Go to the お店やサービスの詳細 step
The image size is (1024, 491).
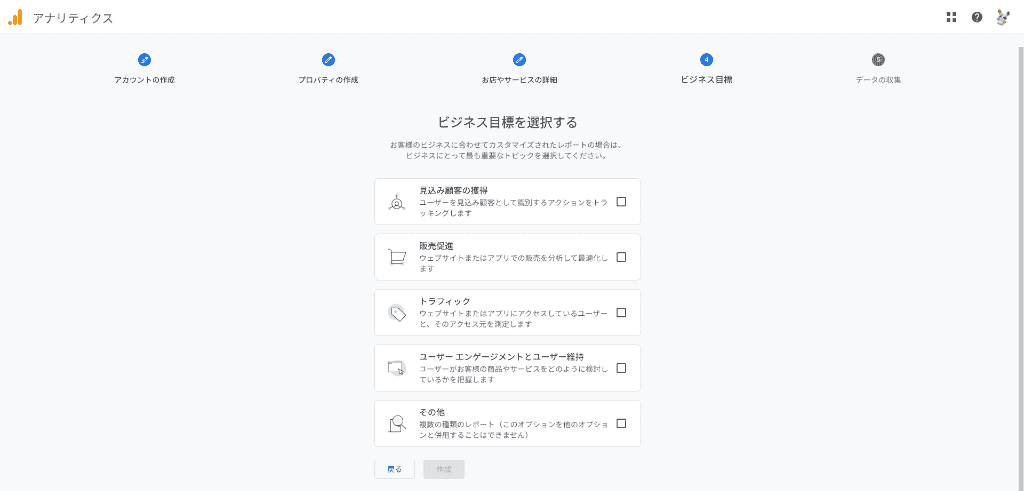coord(519,60)
